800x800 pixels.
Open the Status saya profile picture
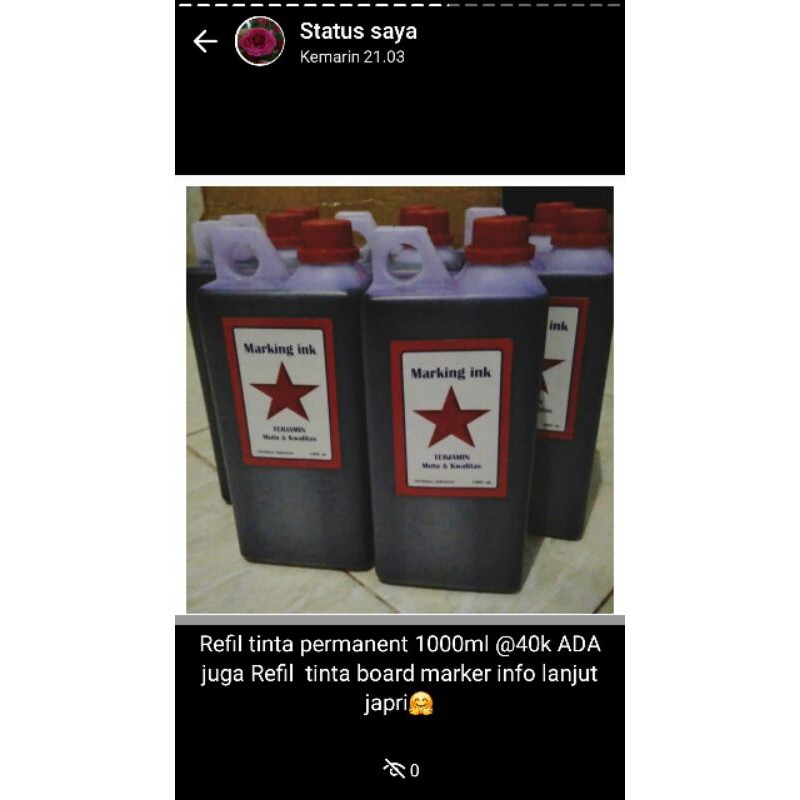click(x=259, y=41)
